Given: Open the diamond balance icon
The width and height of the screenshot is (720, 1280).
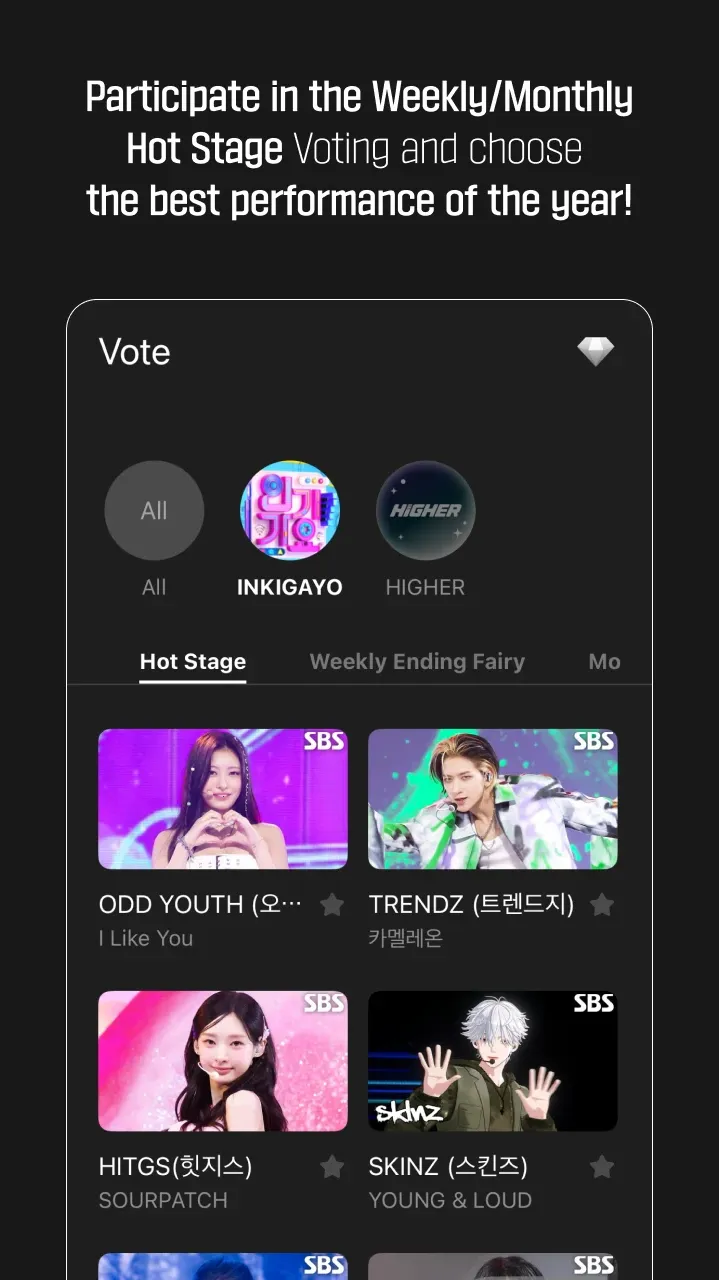Looking at the screenshot, I should pyautogui.click(x=597, y=351).
